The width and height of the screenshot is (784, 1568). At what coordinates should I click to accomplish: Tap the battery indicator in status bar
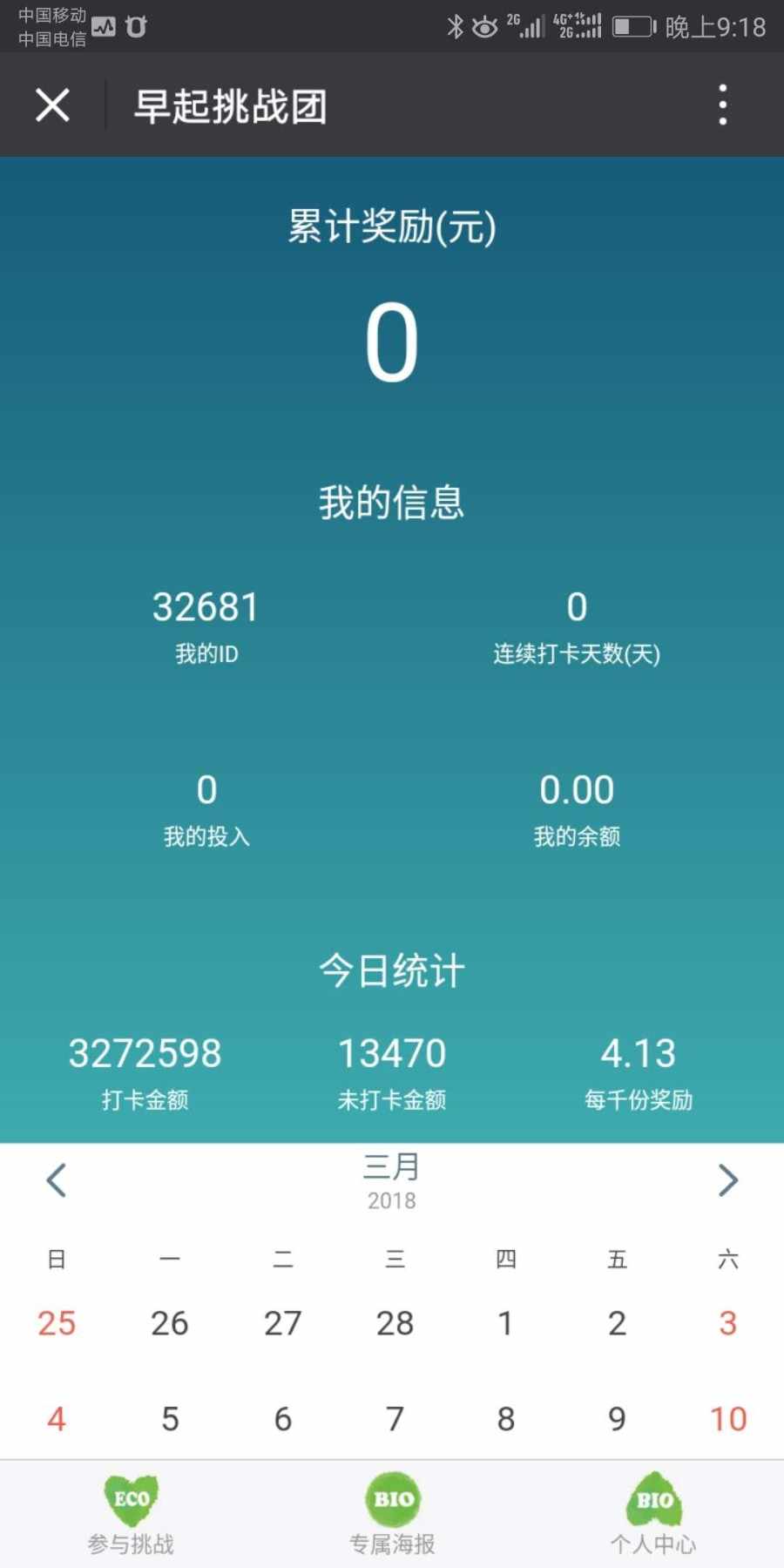(x=632, y=26)
